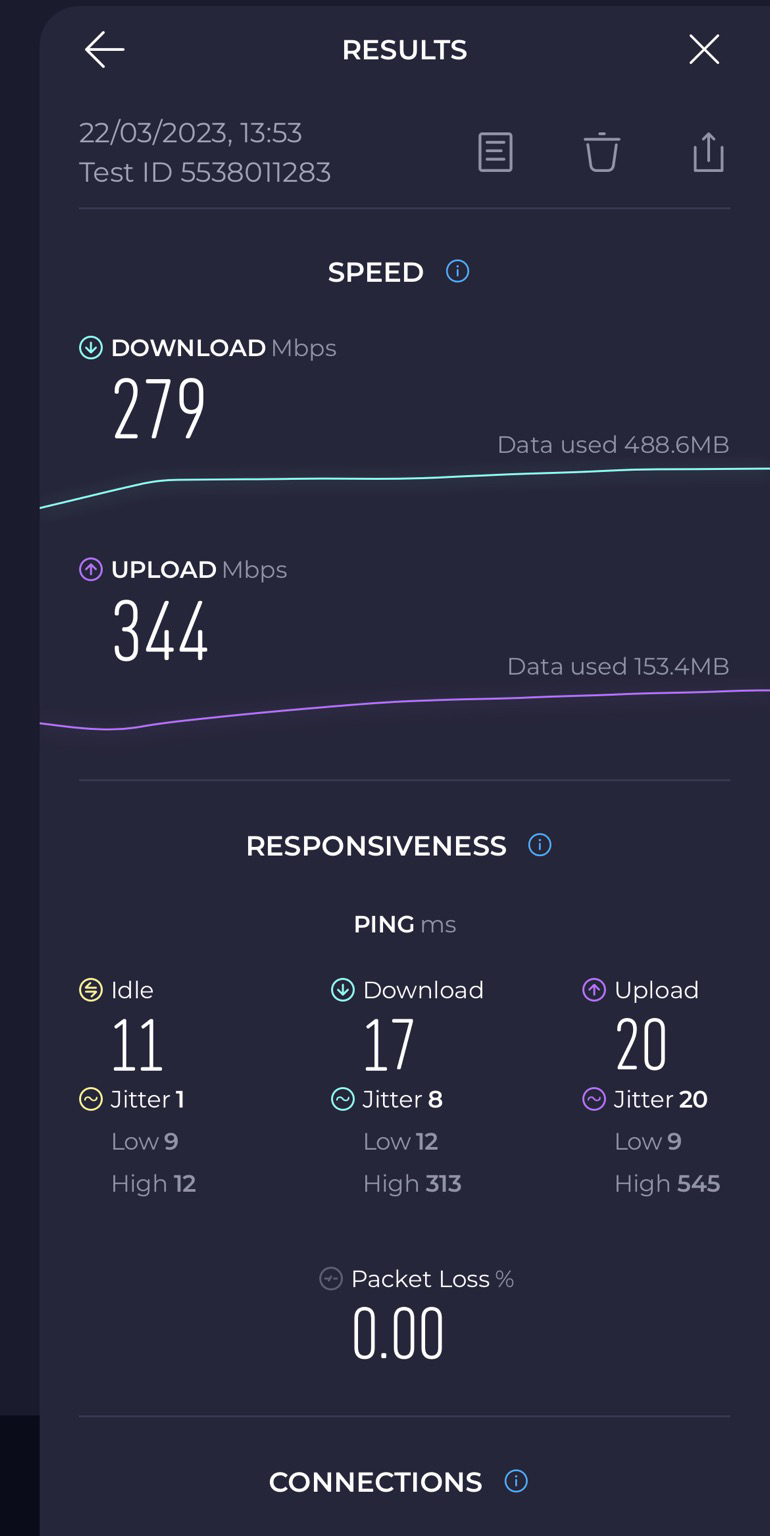Share this speed test result
This screenshot has height=1536, width=770.
coord(708,152)
